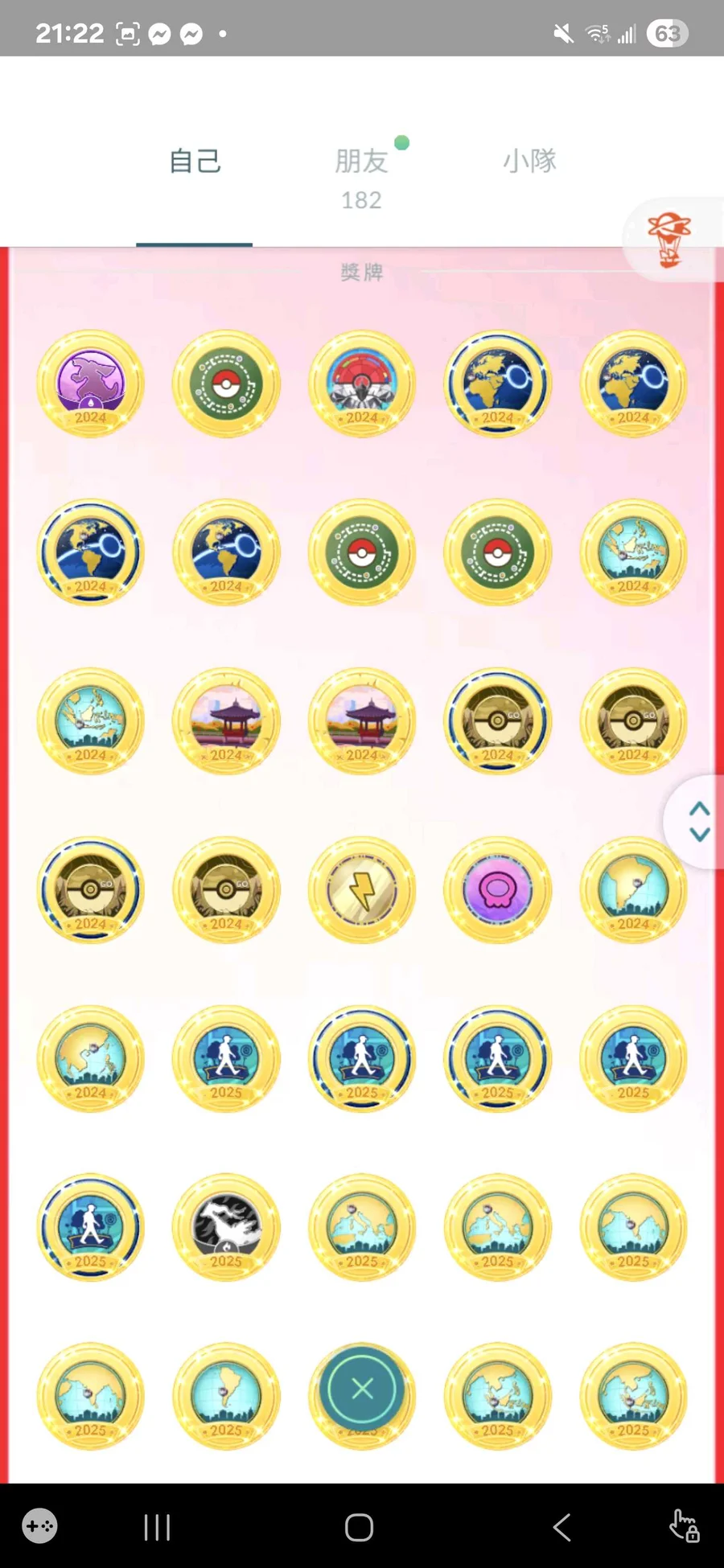Go back using system navigation

click(562, 1526)
